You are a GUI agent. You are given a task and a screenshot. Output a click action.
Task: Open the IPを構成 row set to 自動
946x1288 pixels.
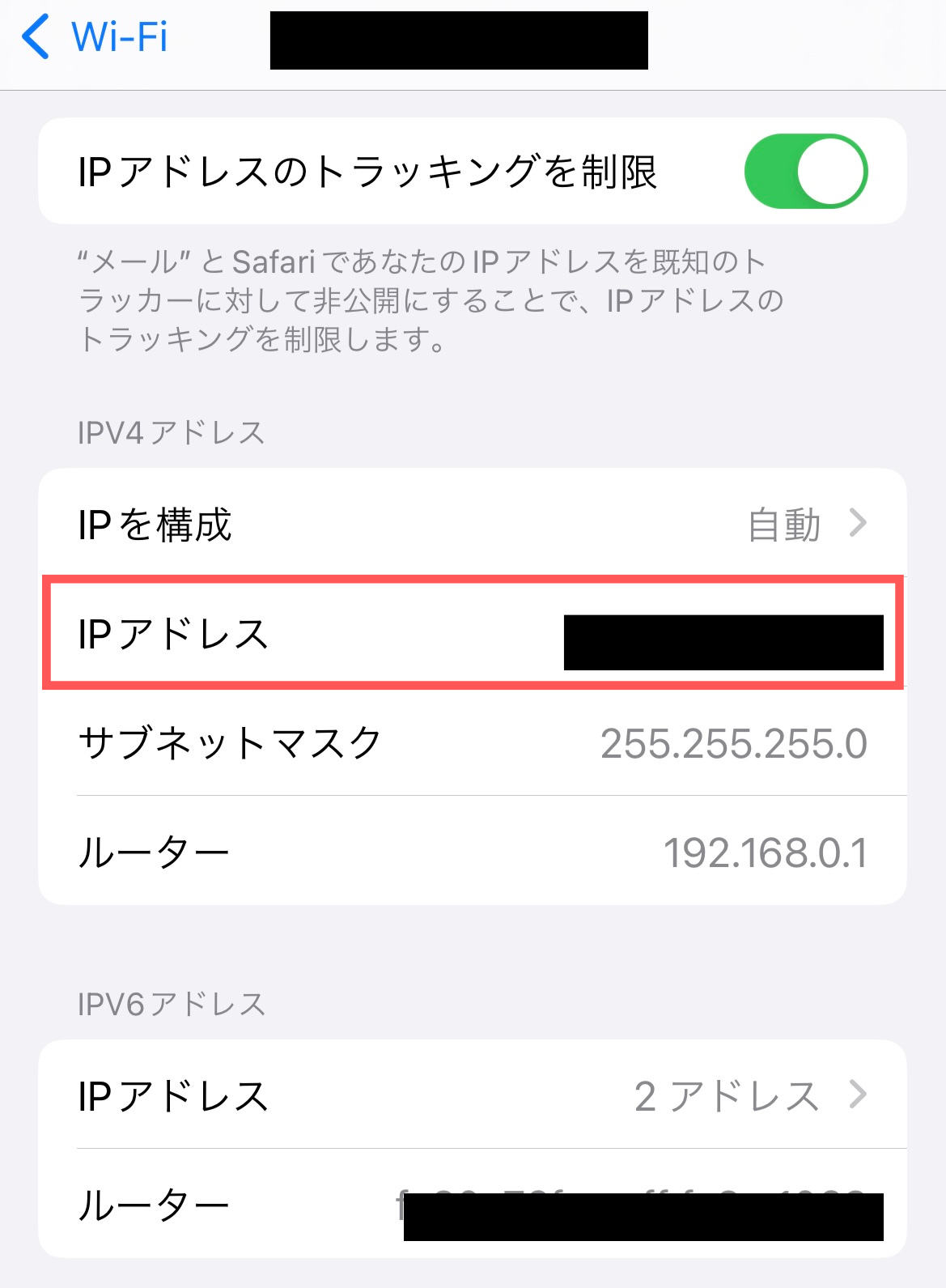pyautogui.click(x=473, y=524)
